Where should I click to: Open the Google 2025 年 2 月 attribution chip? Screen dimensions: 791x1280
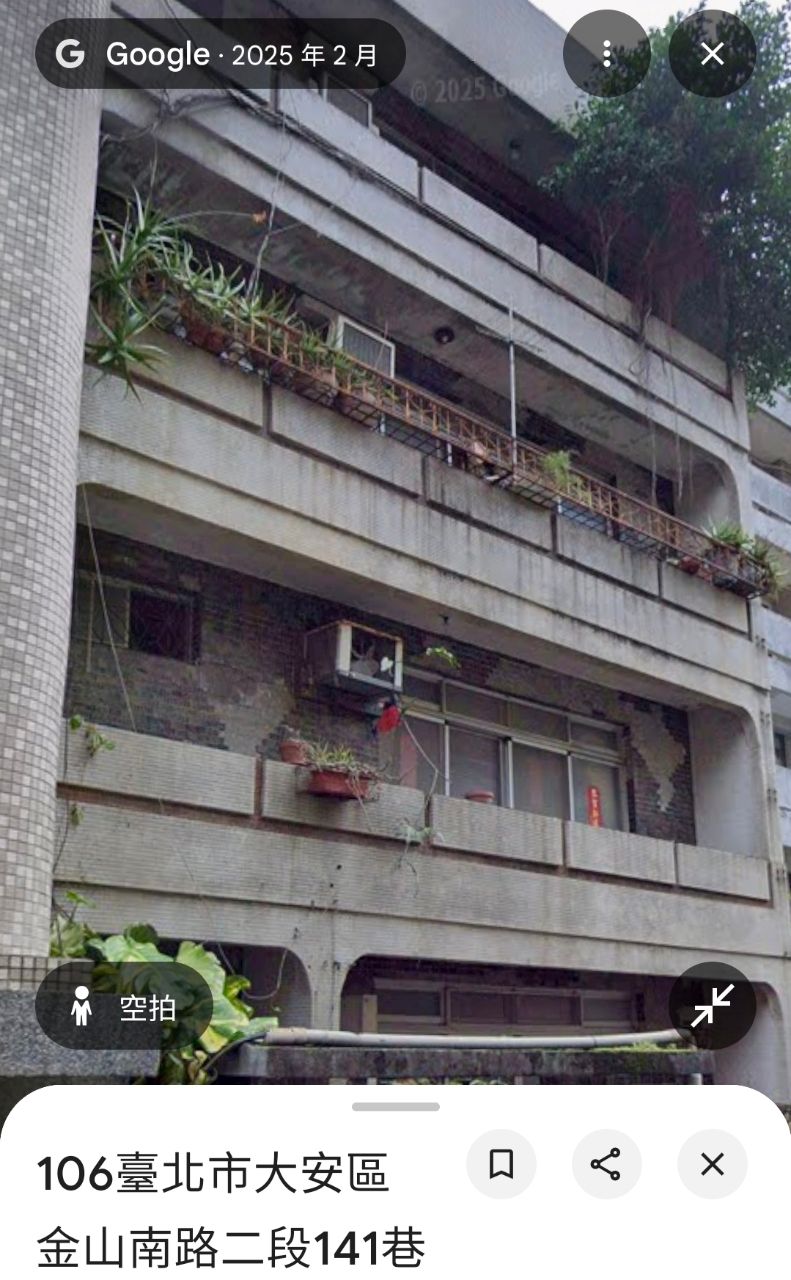click(x=220, y=54)
